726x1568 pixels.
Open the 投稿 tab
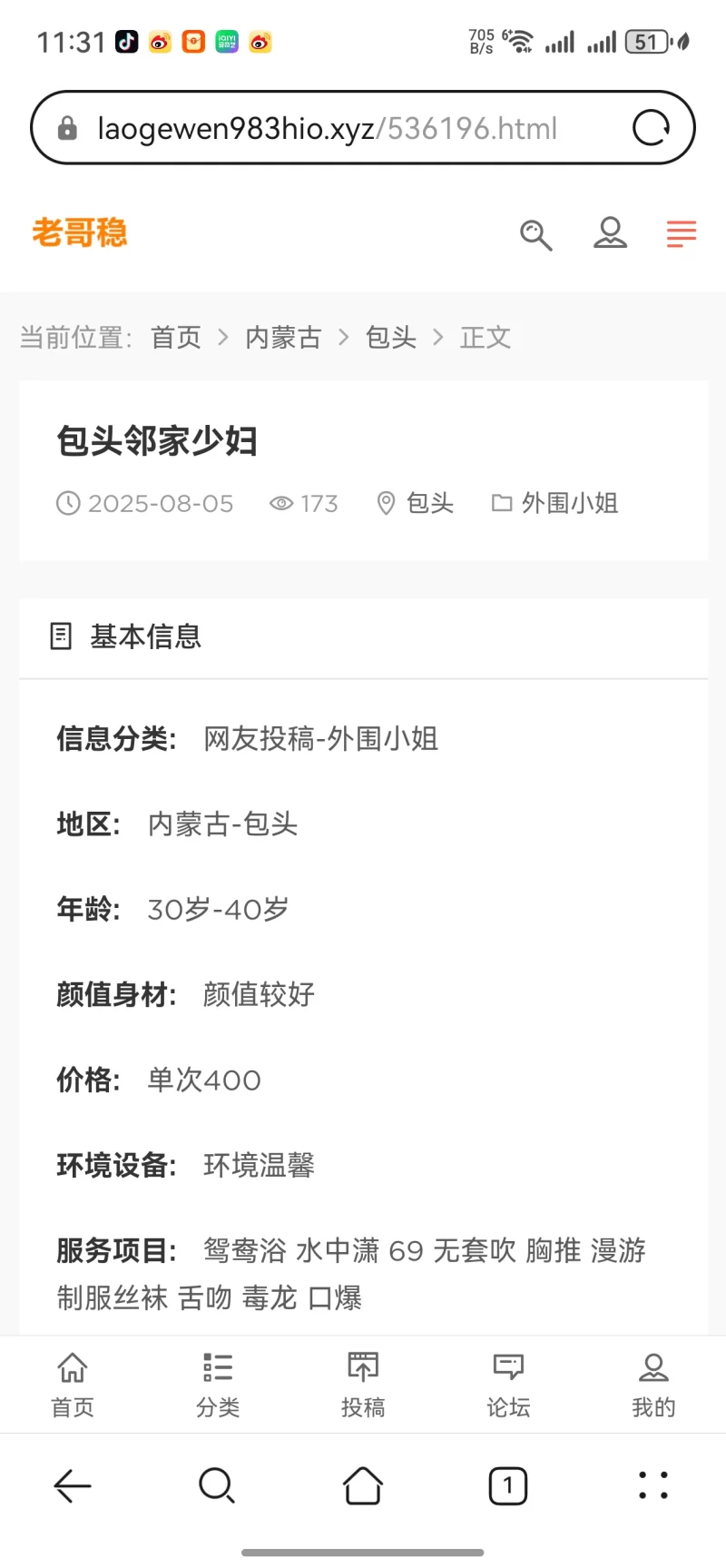pos(363,1385)
